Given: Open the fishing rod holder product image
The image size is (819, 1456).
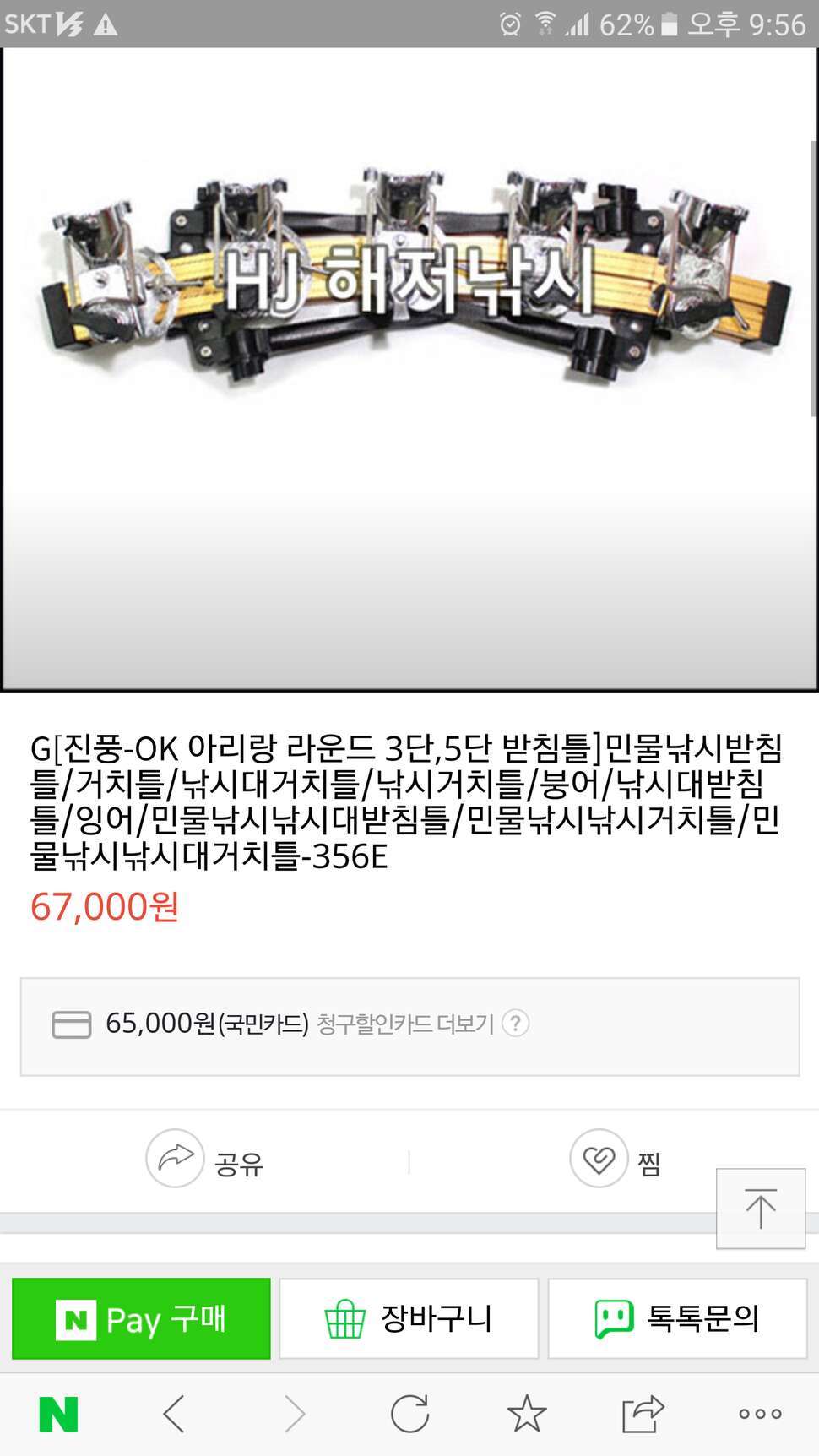Looking at the screenshot, I should (409, 368).
